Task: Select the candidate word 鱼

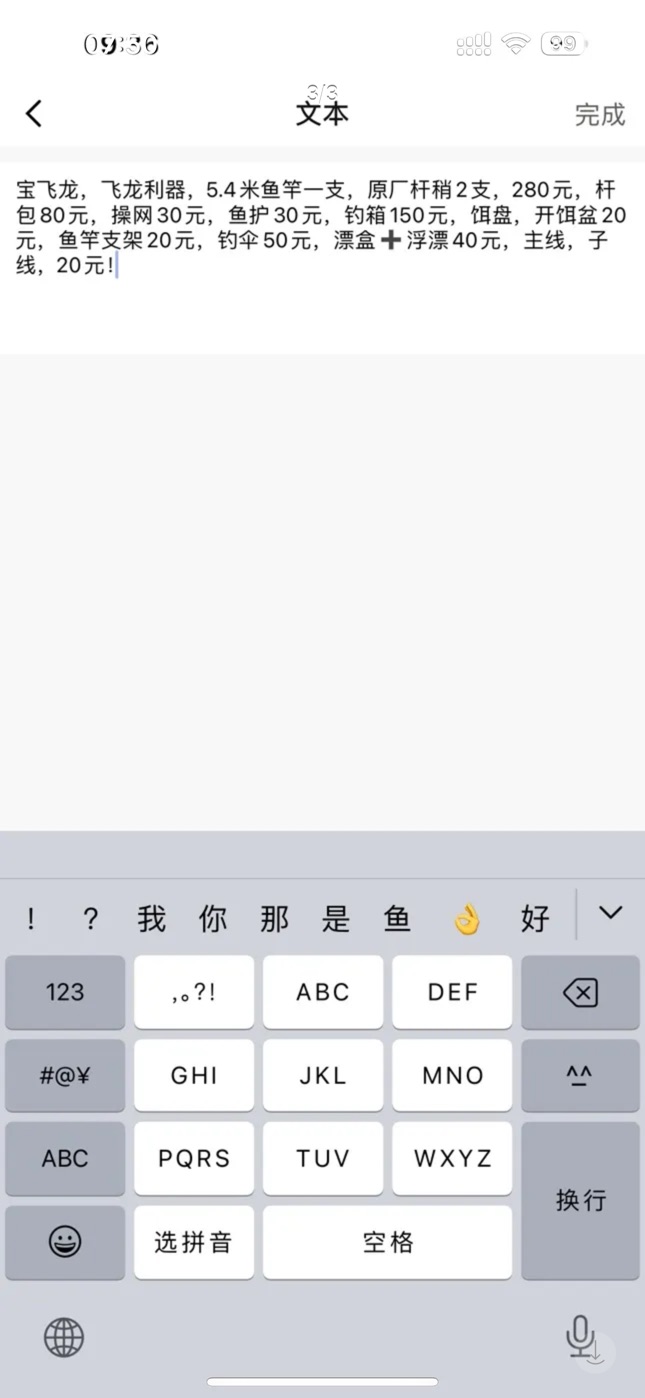Action: click(398, 918)
